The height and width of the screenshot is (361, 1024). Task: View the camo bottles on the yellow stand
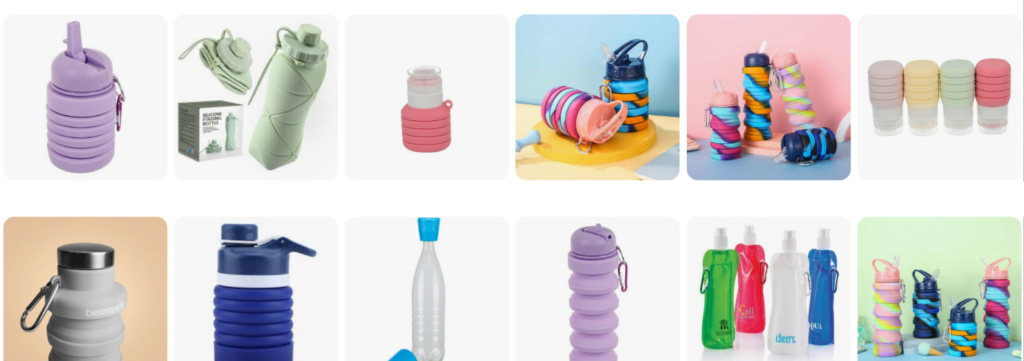click(x=598, y=97)
